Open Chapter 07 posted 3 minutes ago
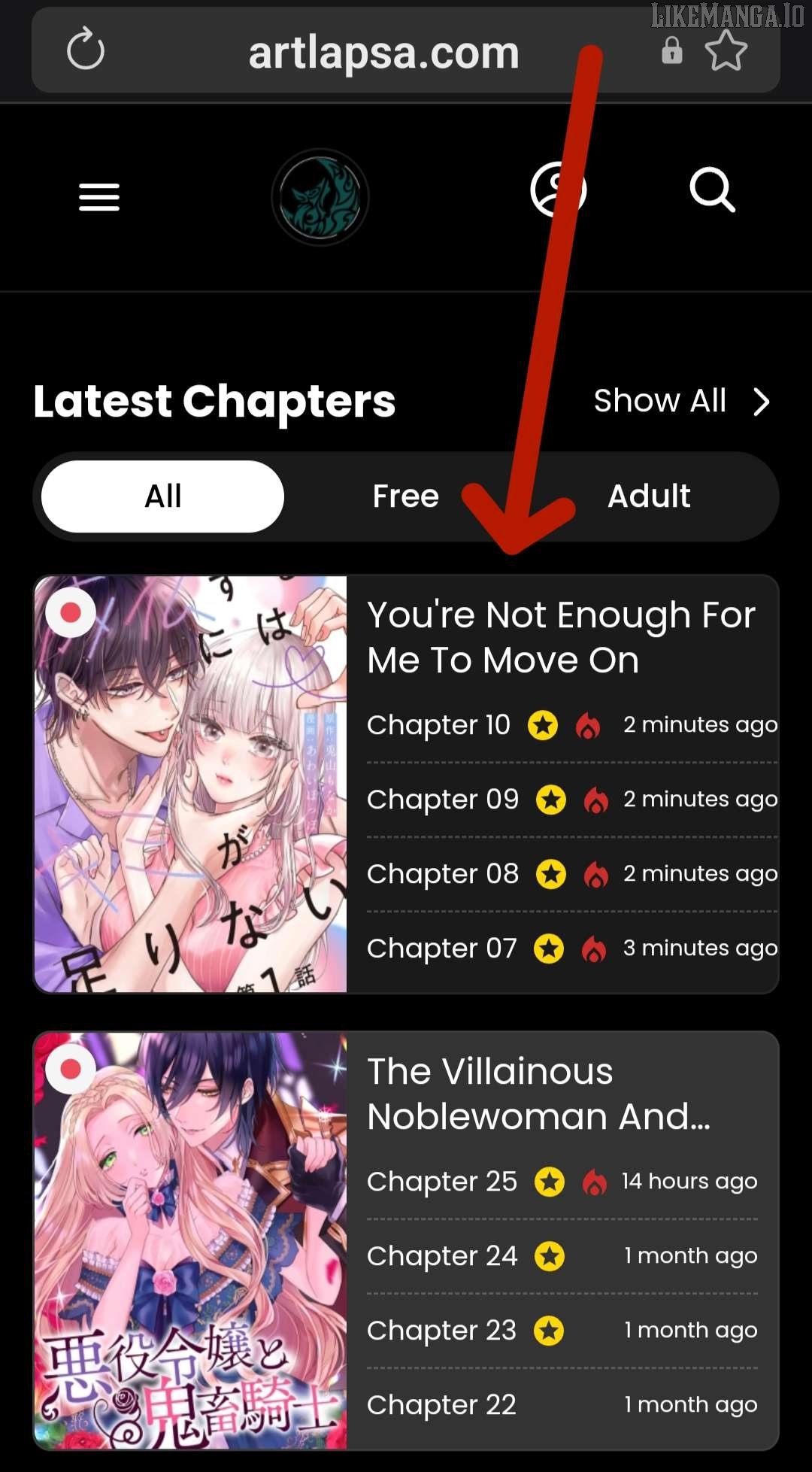The image size is (812, 1472). [x=441, y=948]
